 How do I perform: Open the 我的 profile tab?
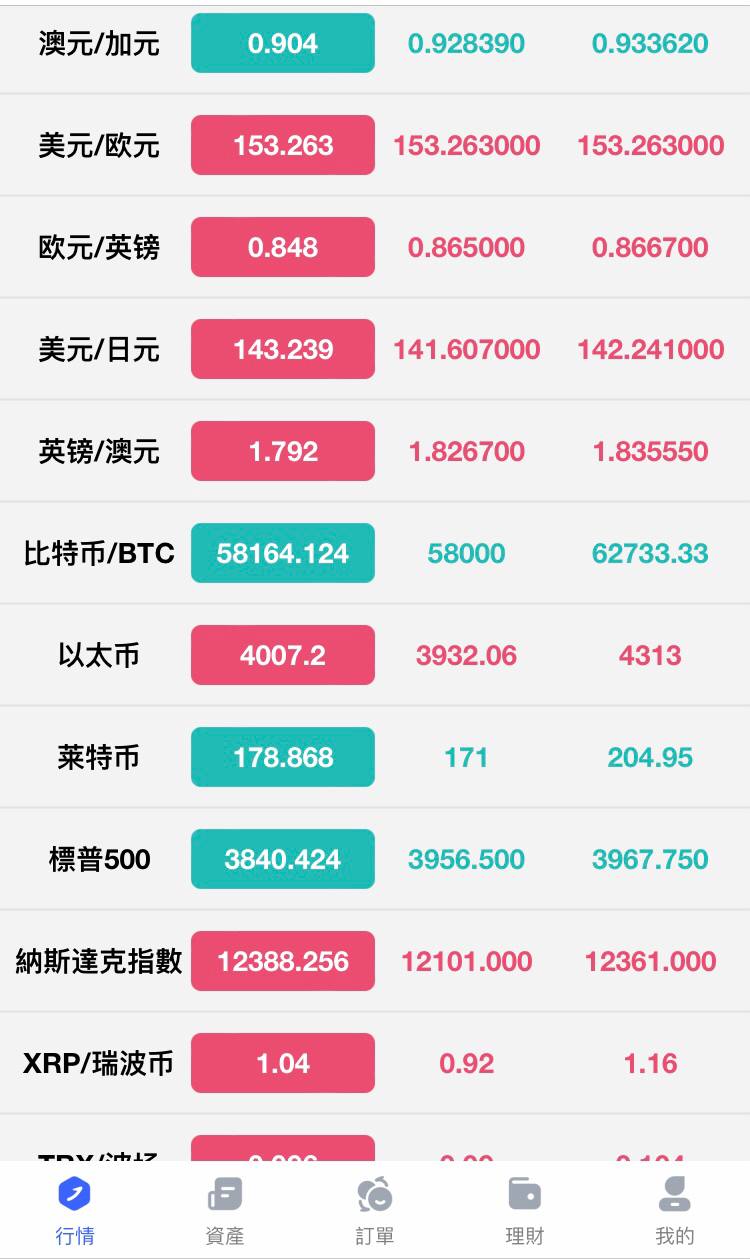click(675, 1210)
